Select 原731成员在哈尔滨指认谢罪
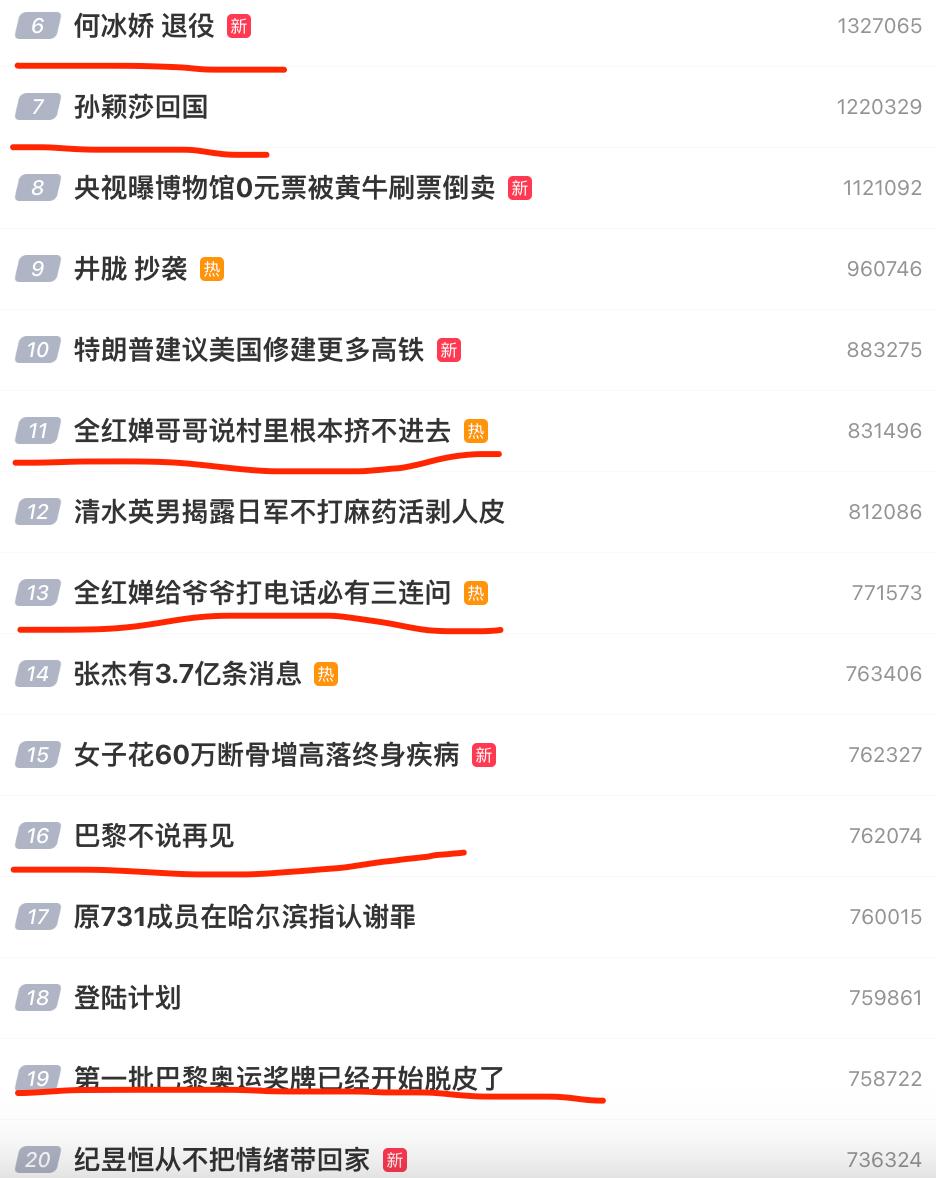936x1178 pixels. (x=244, y=917)
